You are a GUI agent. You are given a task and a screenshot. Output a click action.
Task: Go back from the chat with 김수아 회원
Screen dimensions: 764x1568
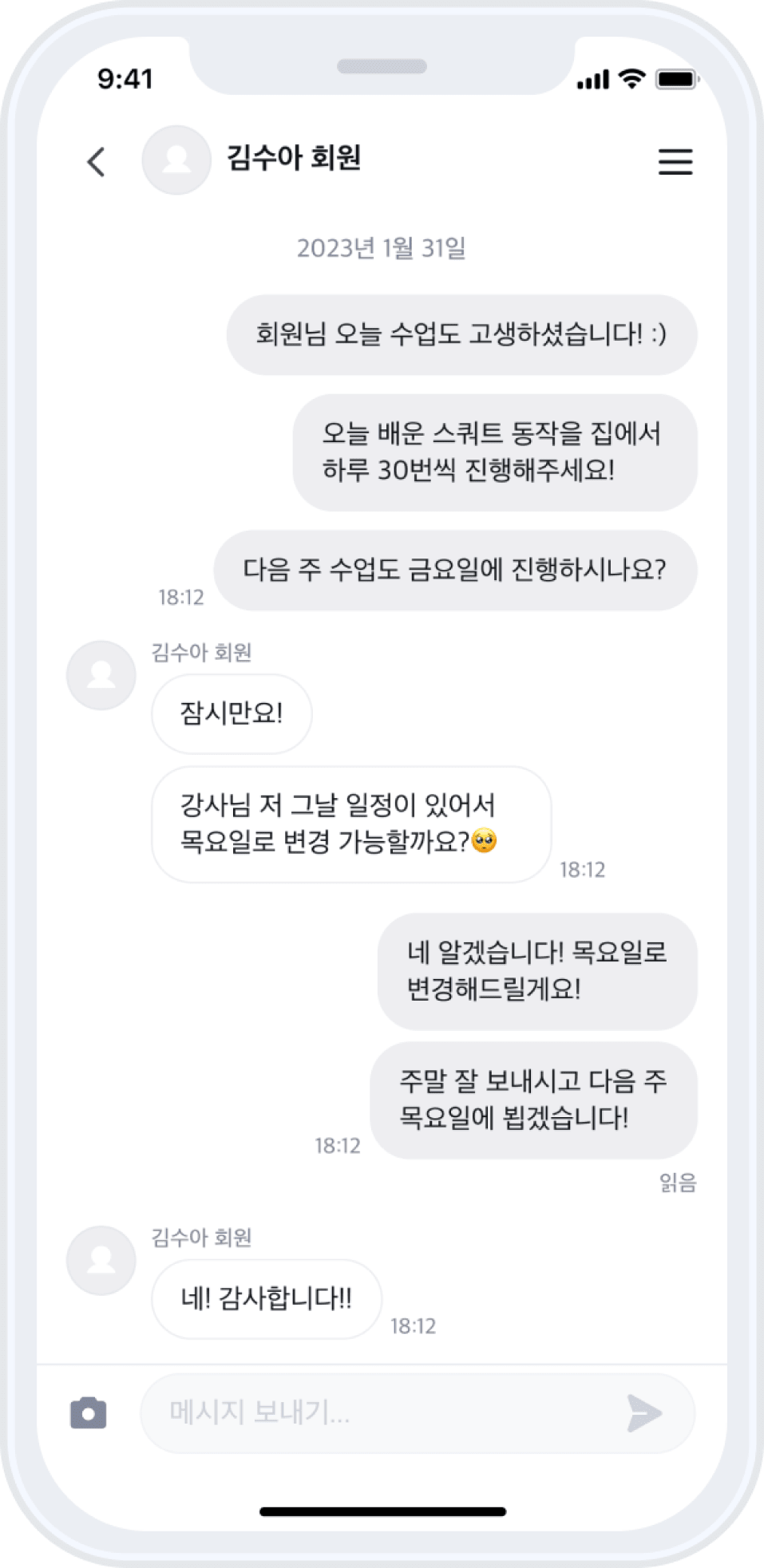pyautogui.click(x=97, y=162)
